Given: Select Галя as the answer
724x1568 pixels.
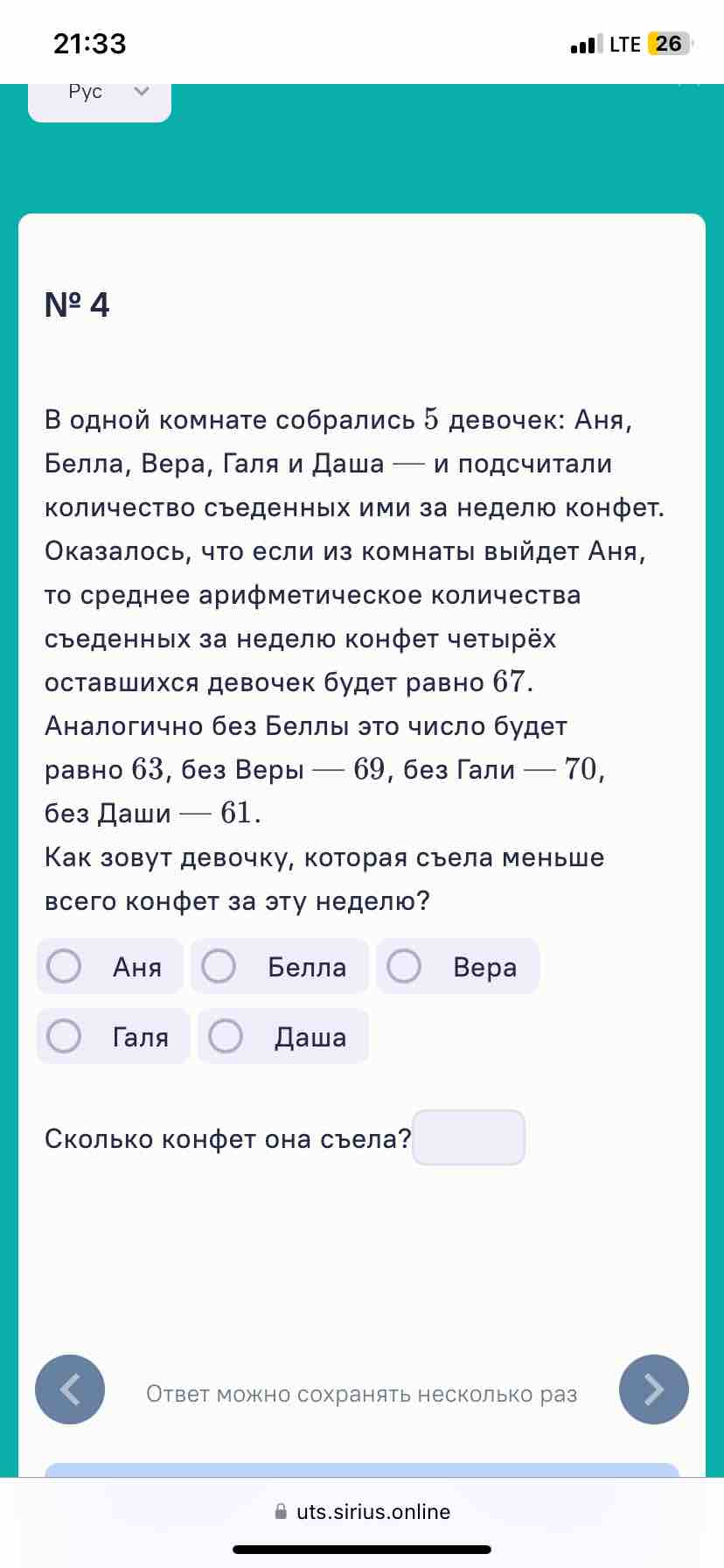Looking at the screenshot, I should click(x=65, y=1037).
